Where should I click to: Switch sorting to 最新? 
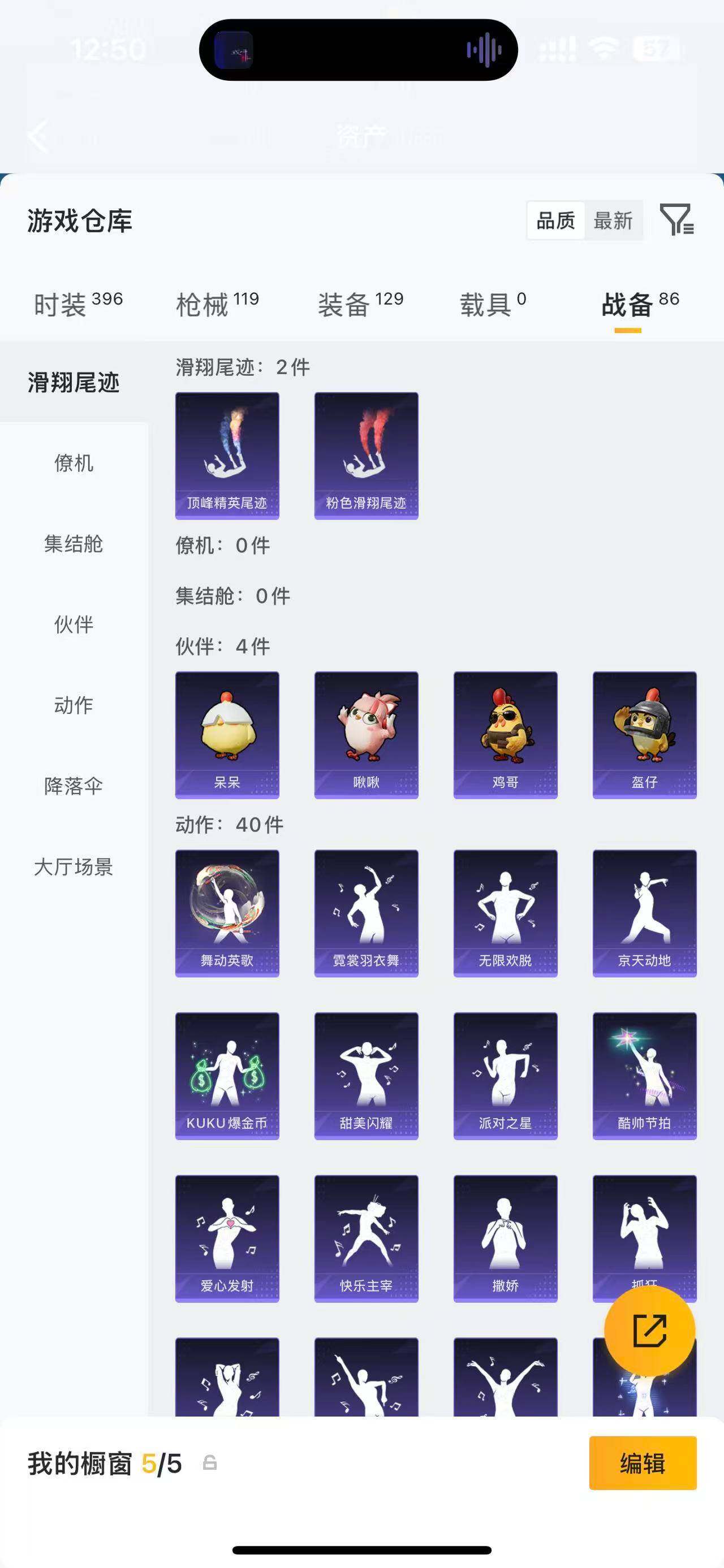point(614,222)
